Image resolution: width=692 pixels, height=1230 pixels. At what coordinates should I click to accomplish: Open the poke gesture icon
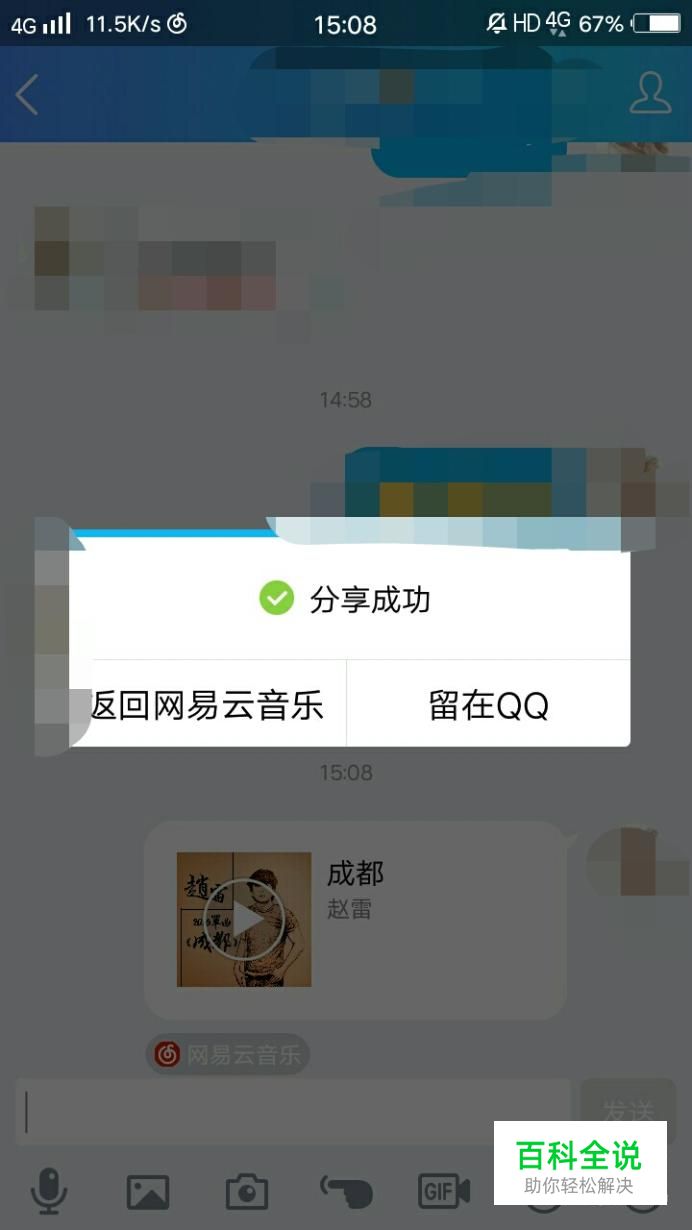point(346,1191)
